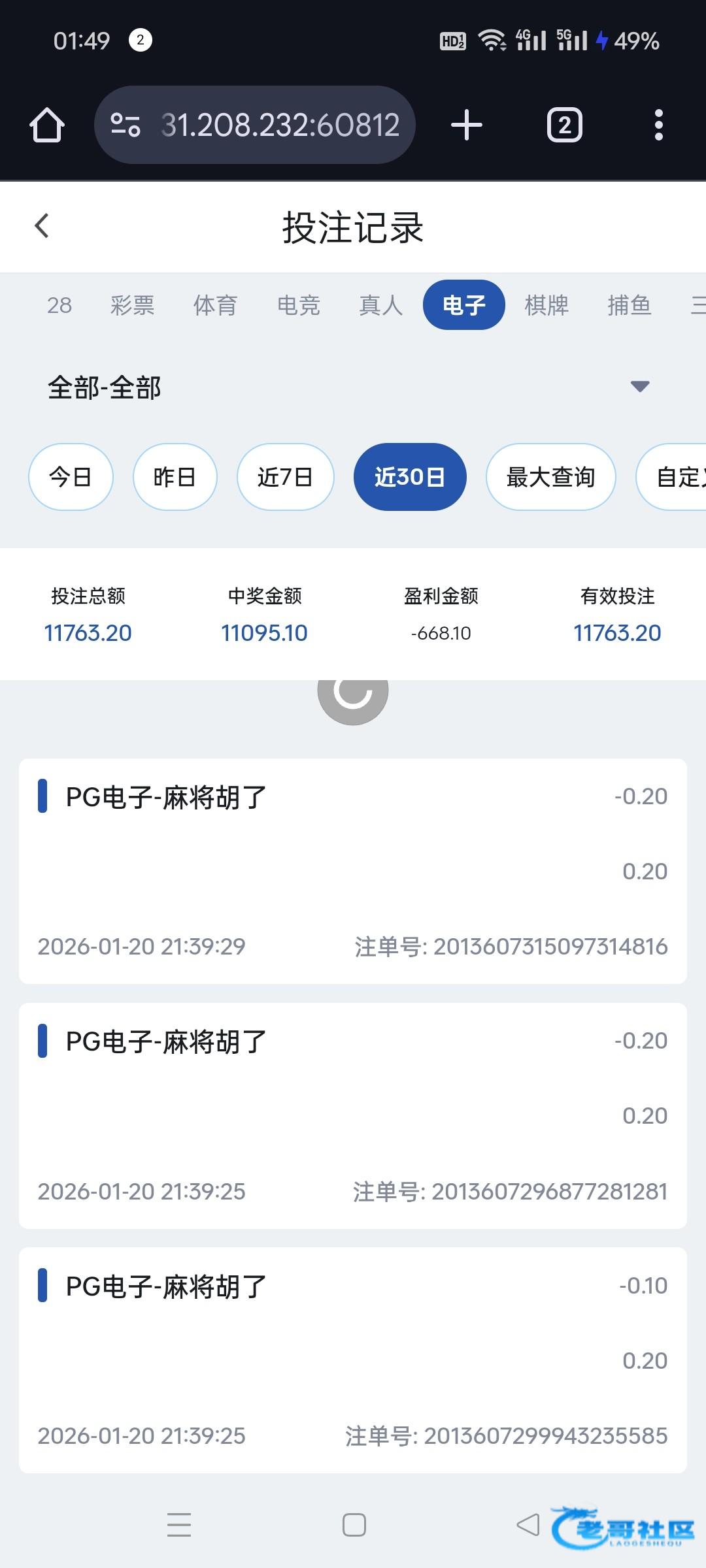Viewport: 706px width, 1568px height.
Task: Choose the 最大查询 range
Action: [550, 477]
